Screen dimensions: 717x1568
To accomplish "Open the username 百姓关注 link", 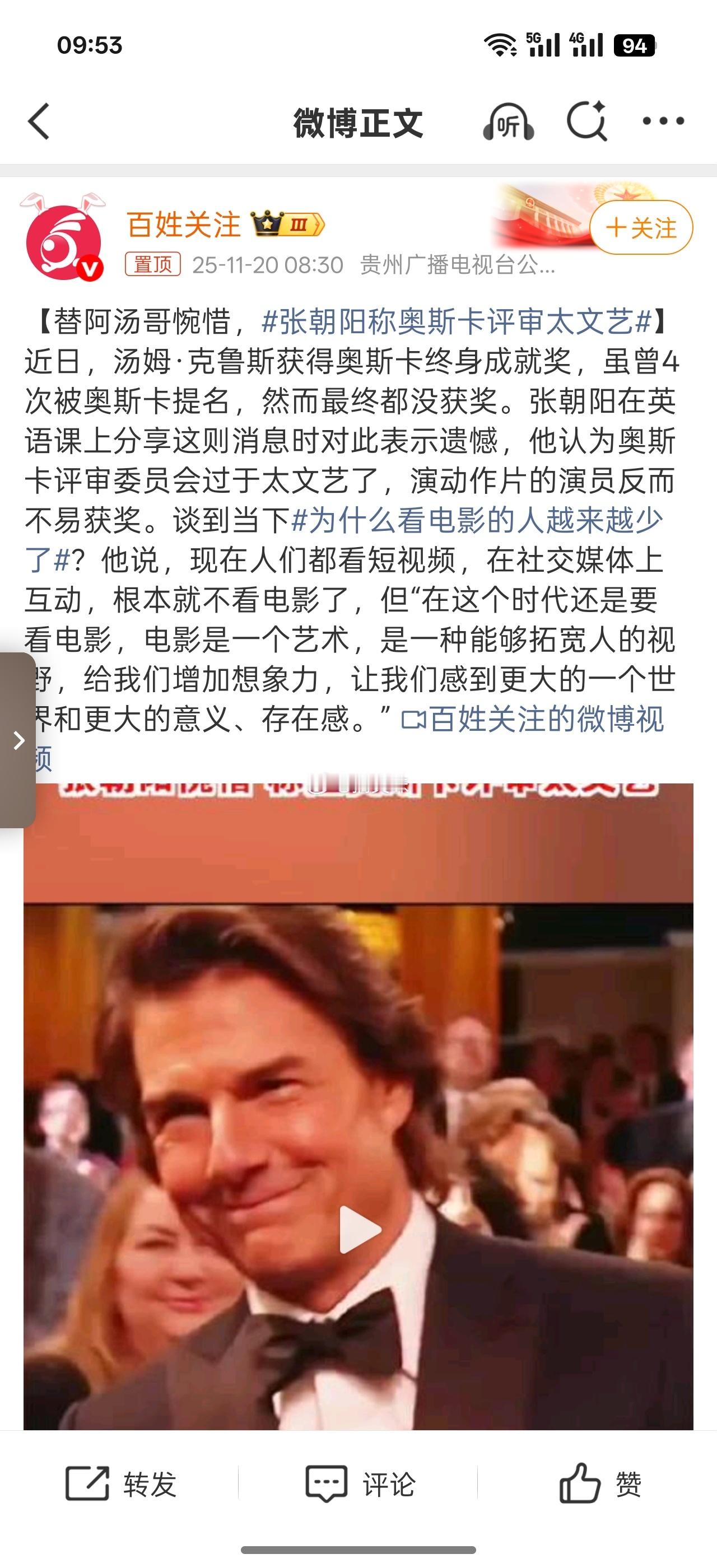I will tap(181, 224).
